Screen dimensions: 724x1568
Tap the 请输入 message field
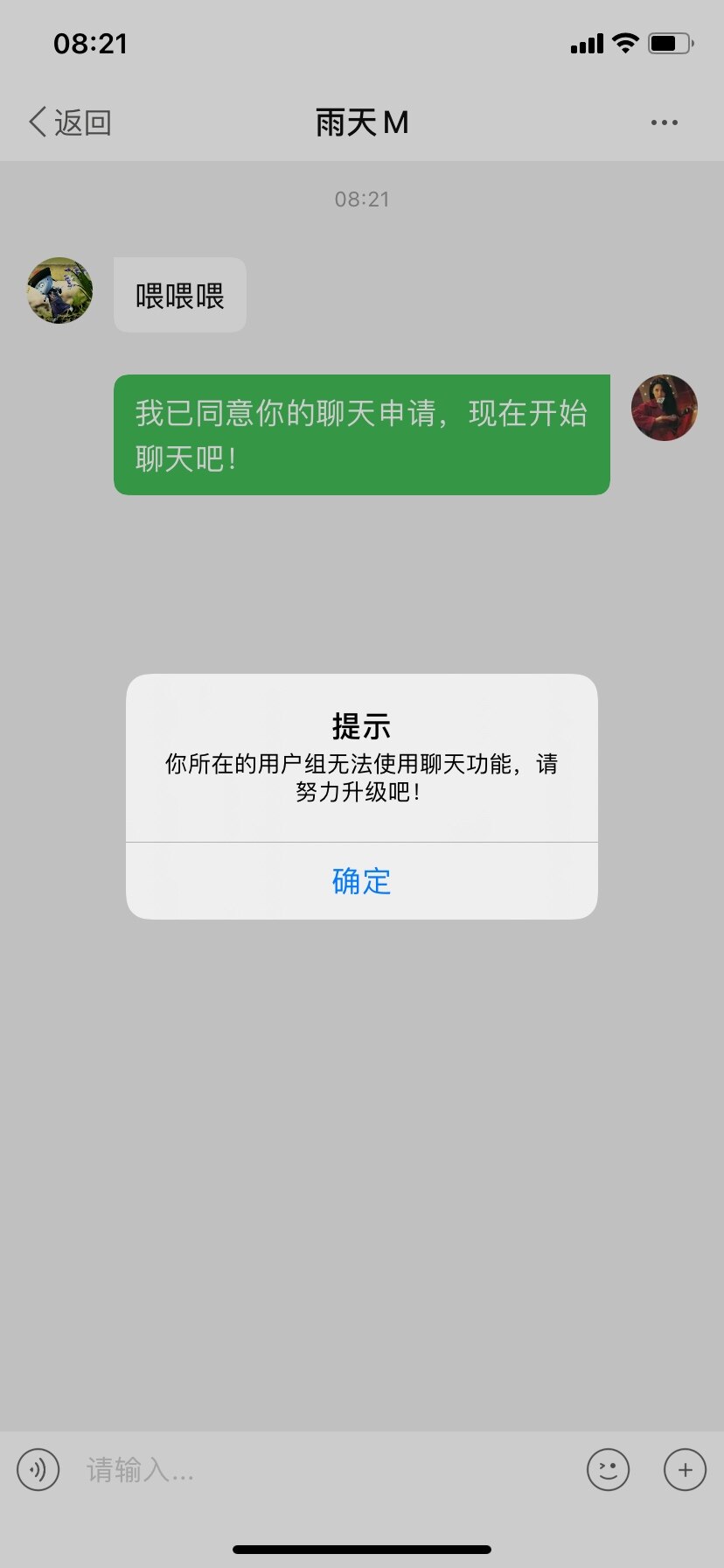324,1470
